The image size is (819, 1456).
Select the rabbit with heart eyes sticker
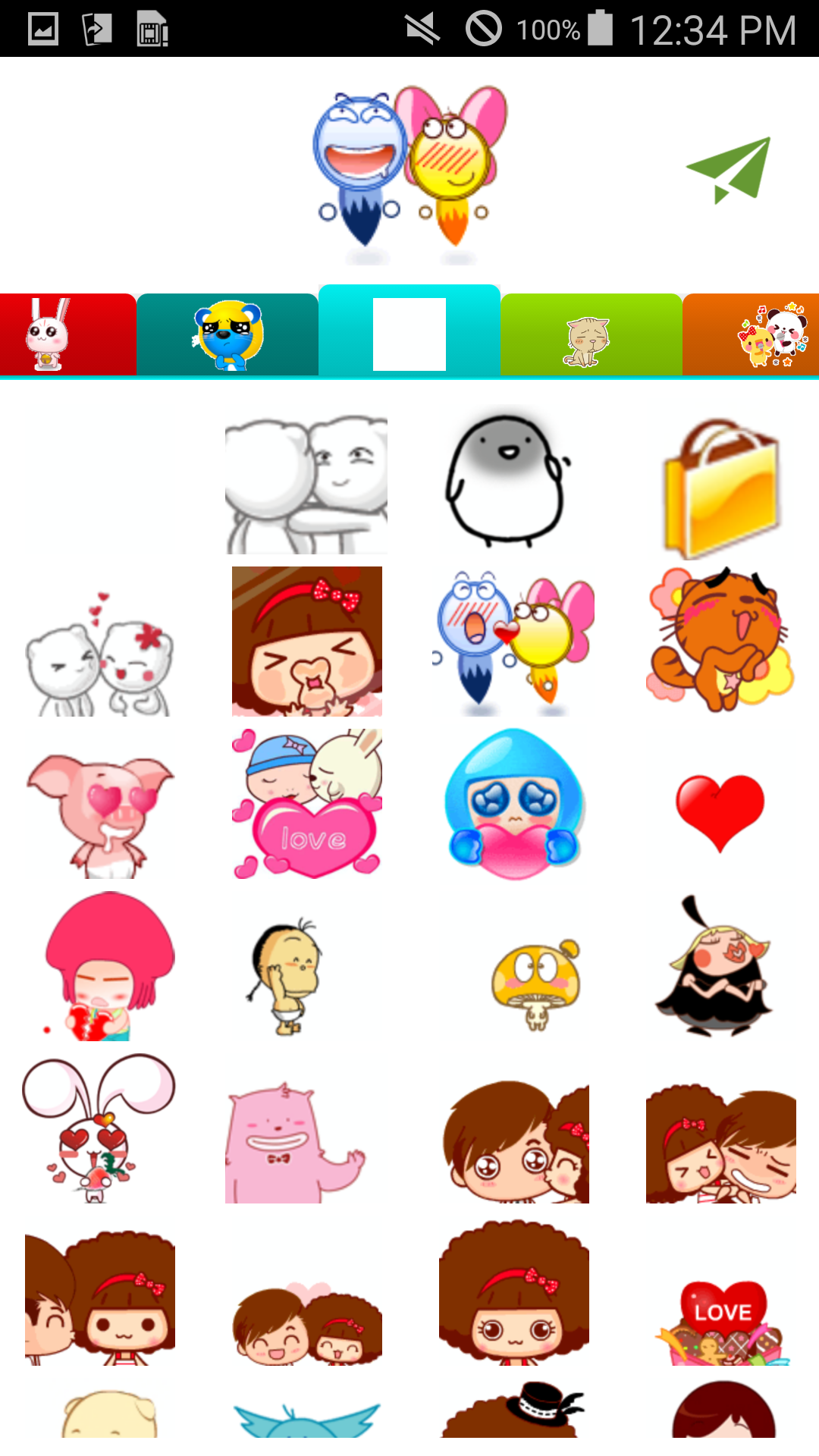(x=97, y=1130)
